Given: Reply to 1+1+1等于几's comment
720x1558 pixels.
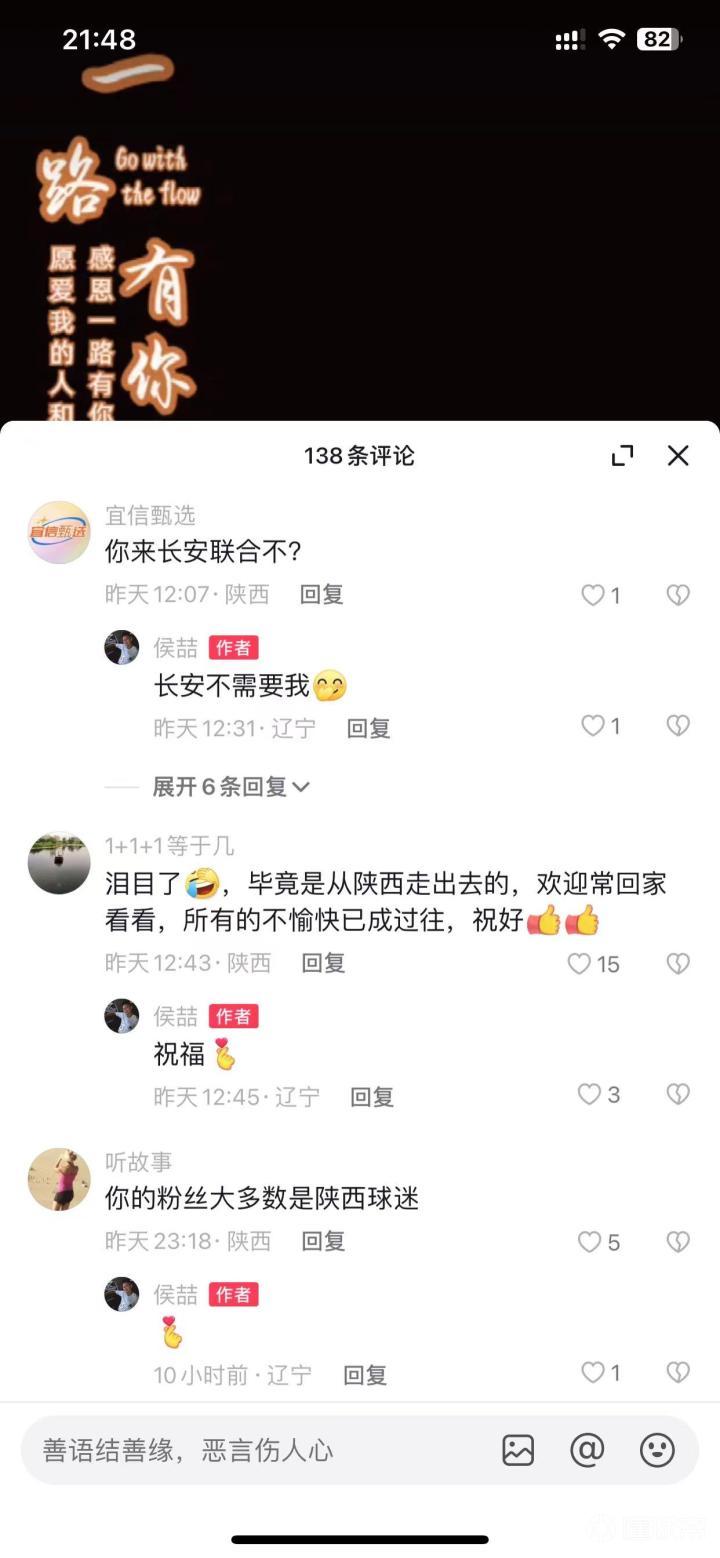Looking at the screenshot, I should coord(324,963).
